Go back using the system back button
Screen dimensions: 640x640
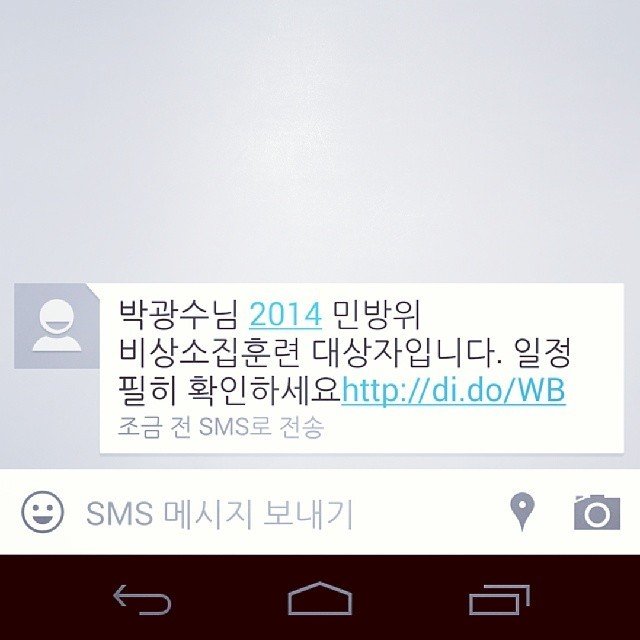(x=142, y=599)
